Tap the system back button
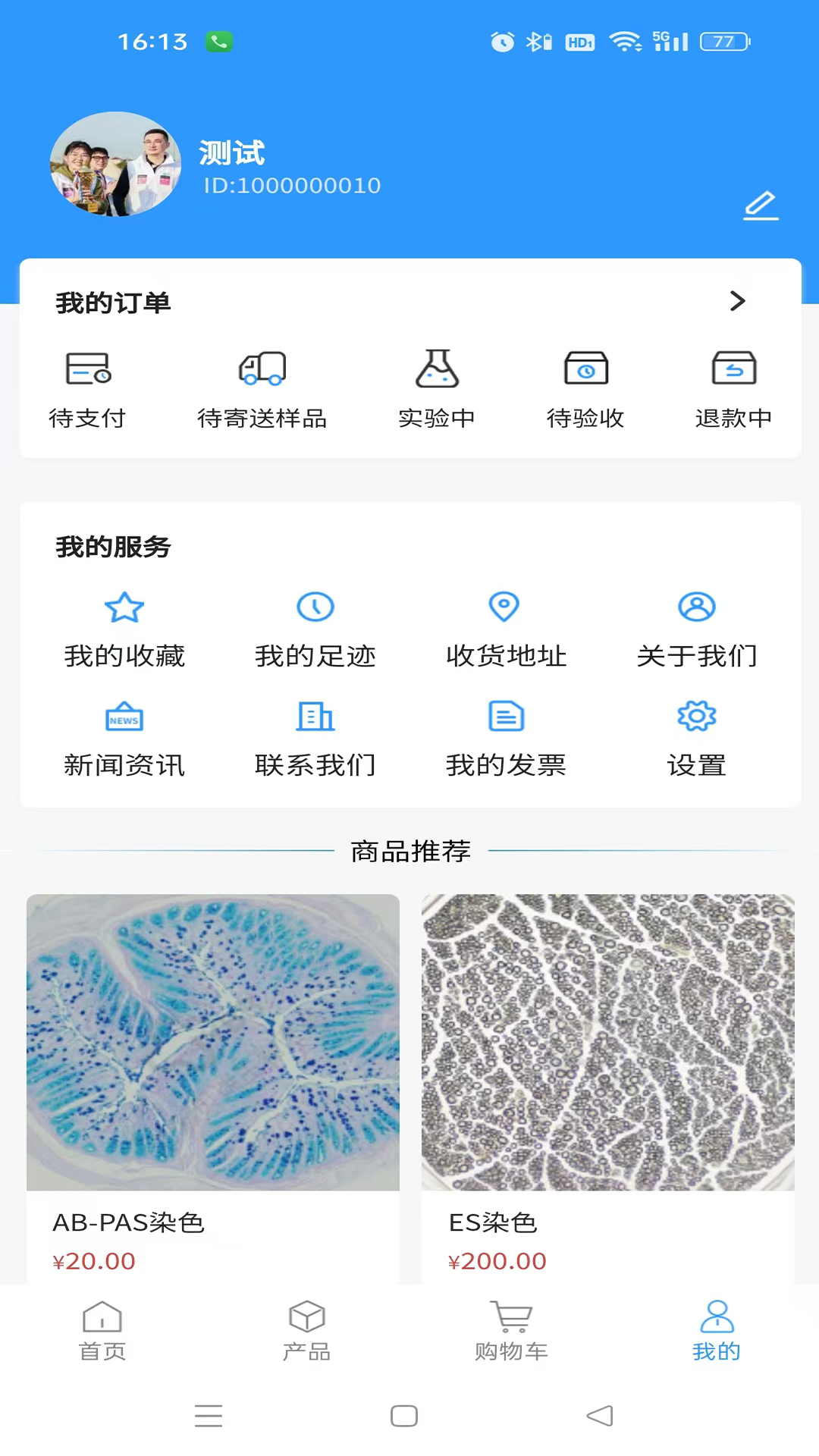The image size is (819, 1456). tap(600, 1416)
